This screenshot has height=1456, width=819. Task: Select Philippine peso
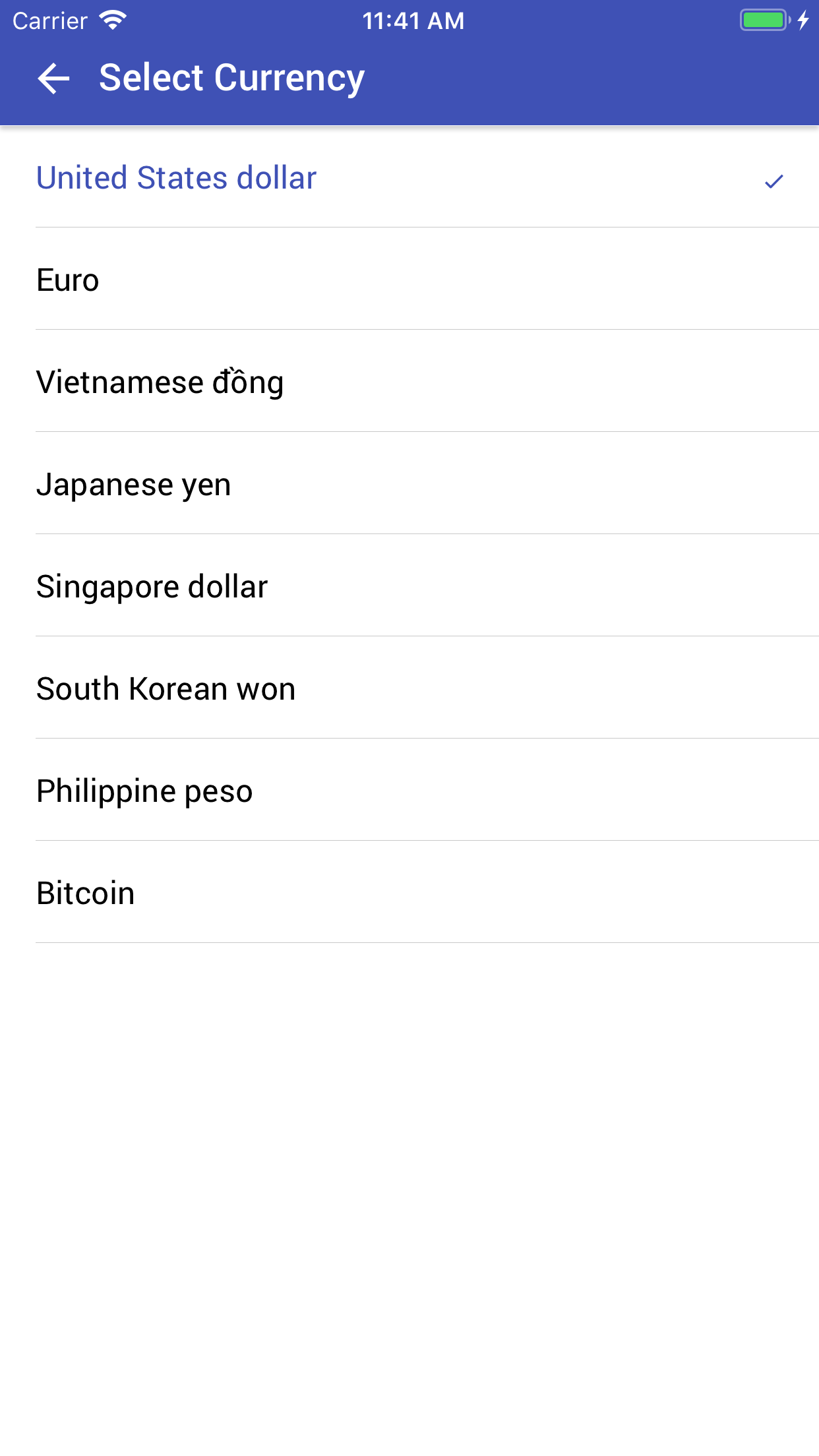[145, 791]
